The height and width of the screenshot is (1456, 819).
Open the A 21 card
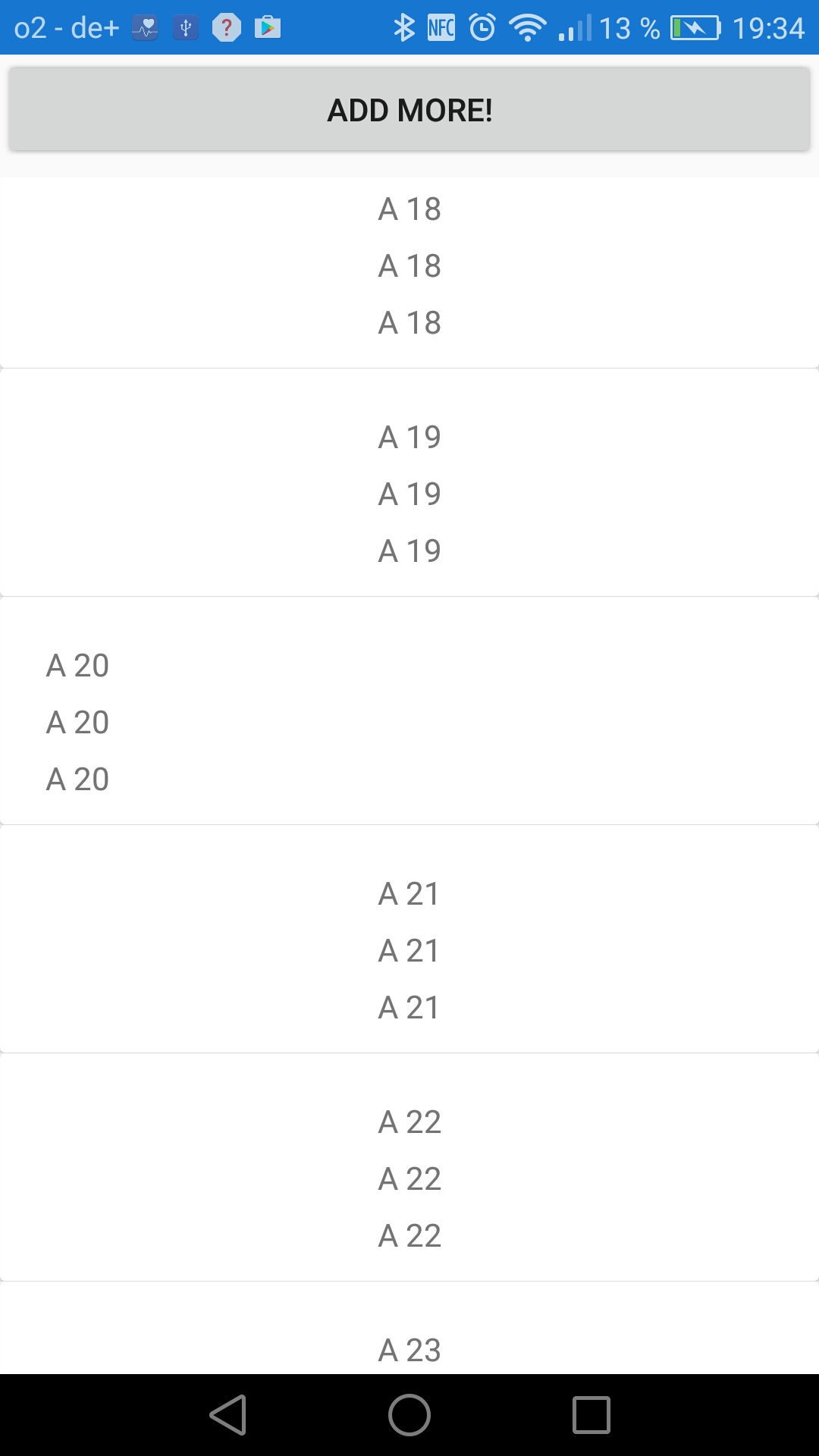tap(409, 950)
